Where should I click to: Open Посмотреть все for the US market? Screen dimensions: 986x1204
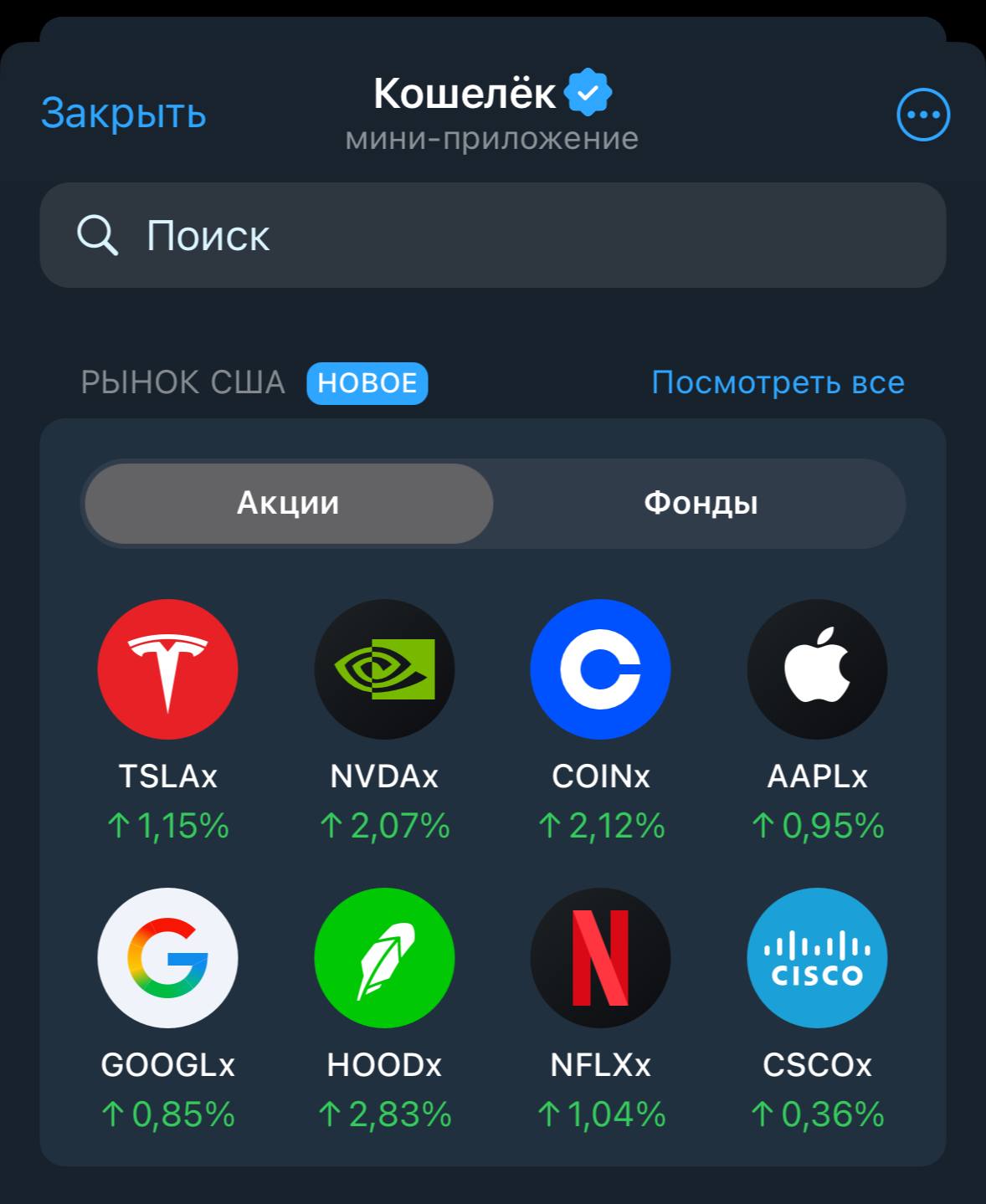click(778, 382)
